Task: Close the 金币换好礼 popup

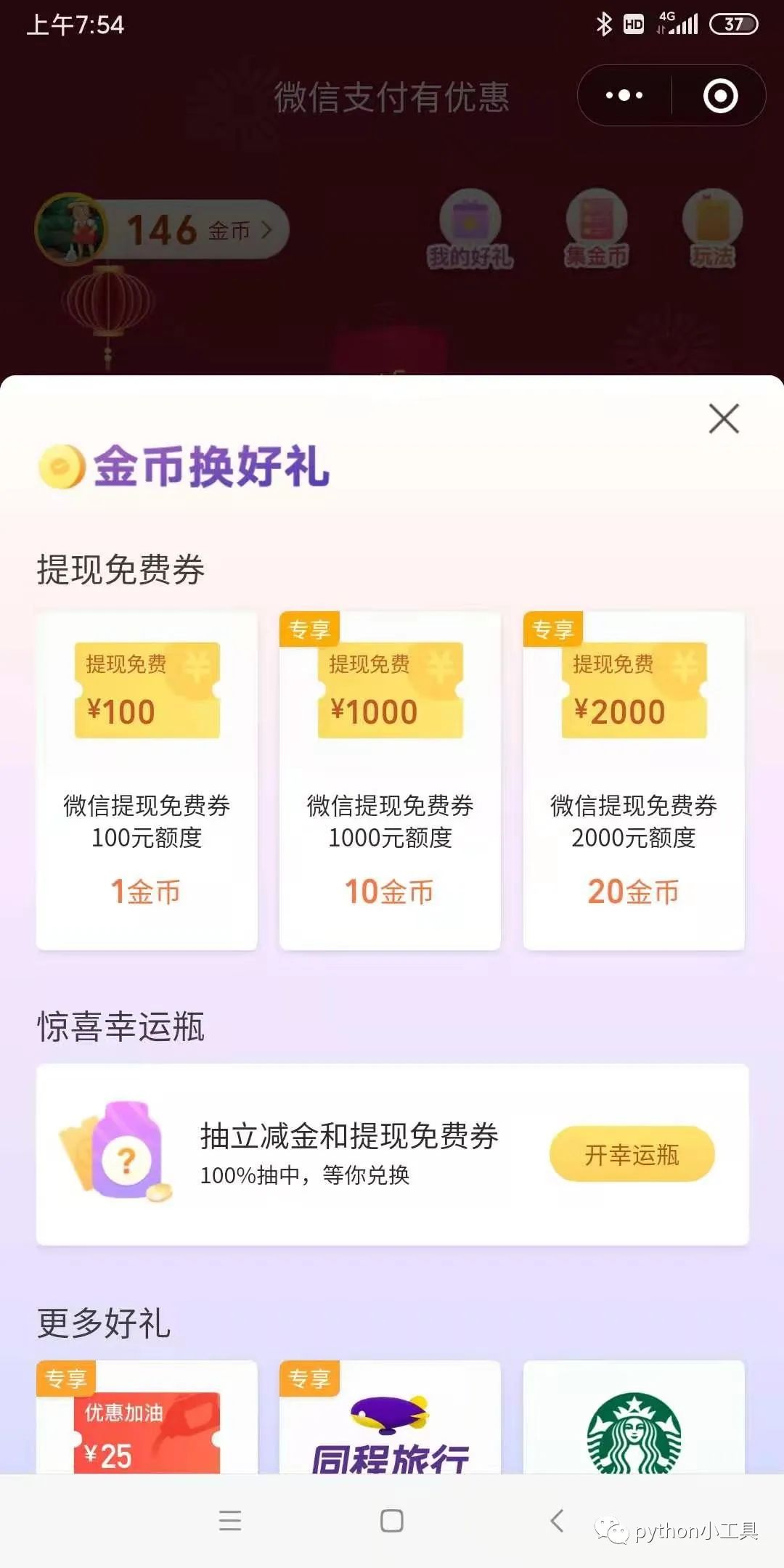Action: (x=723, y=419)
